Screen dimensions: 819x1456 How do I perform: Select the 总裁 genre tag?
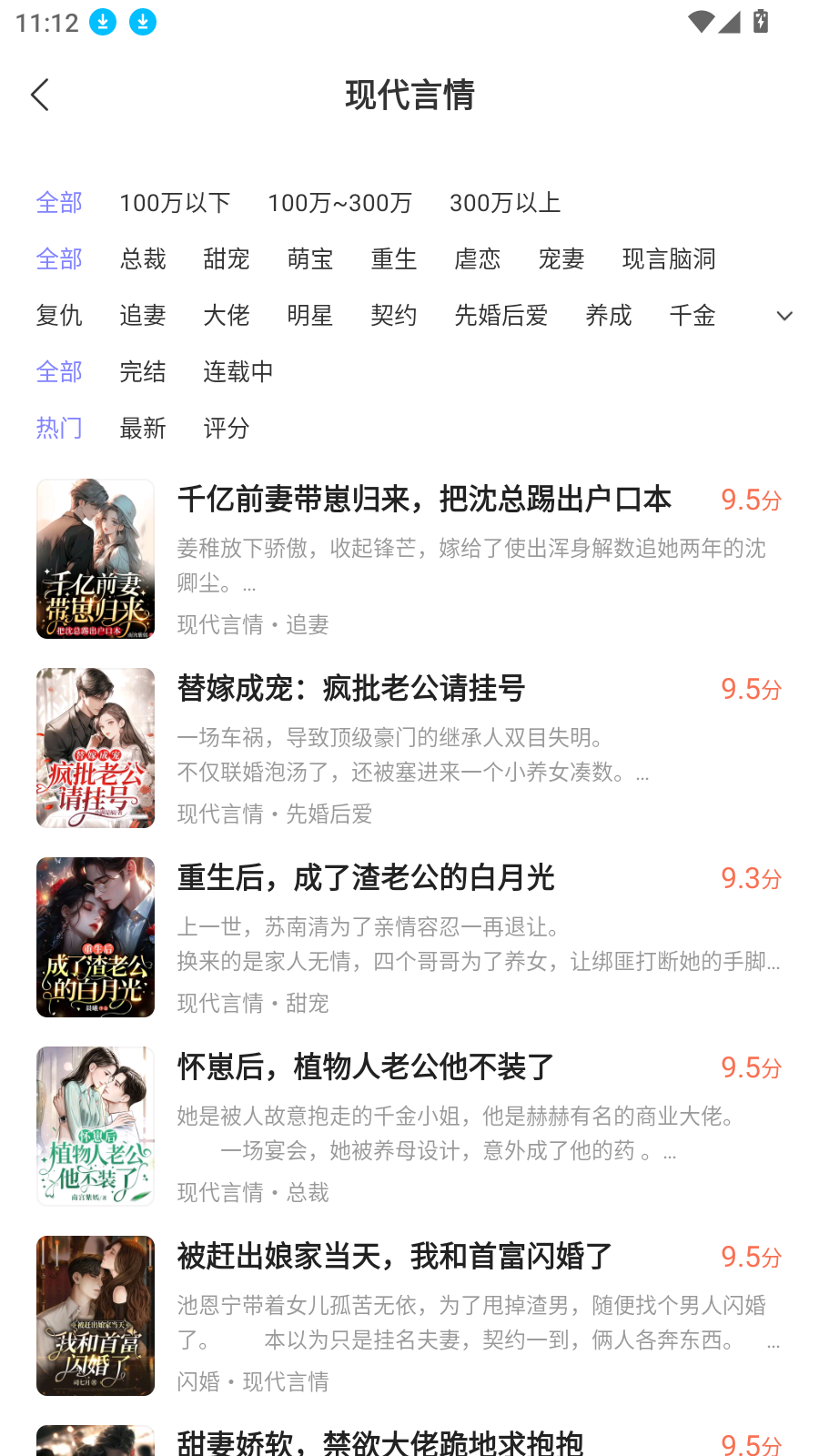coord(143,259)
